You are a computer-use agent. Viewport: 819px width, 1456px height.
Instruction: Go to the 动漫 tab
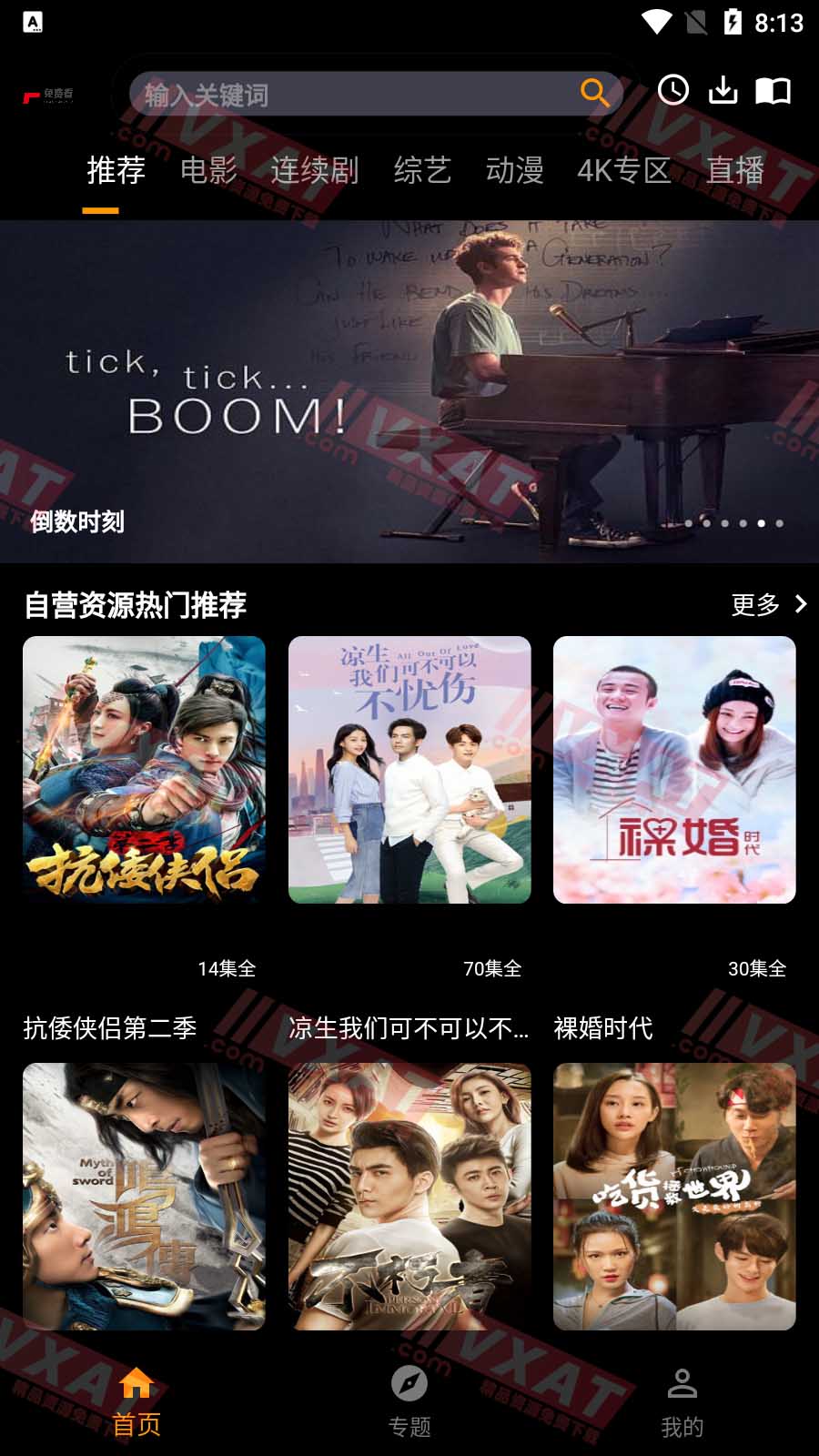pos(514,170)
